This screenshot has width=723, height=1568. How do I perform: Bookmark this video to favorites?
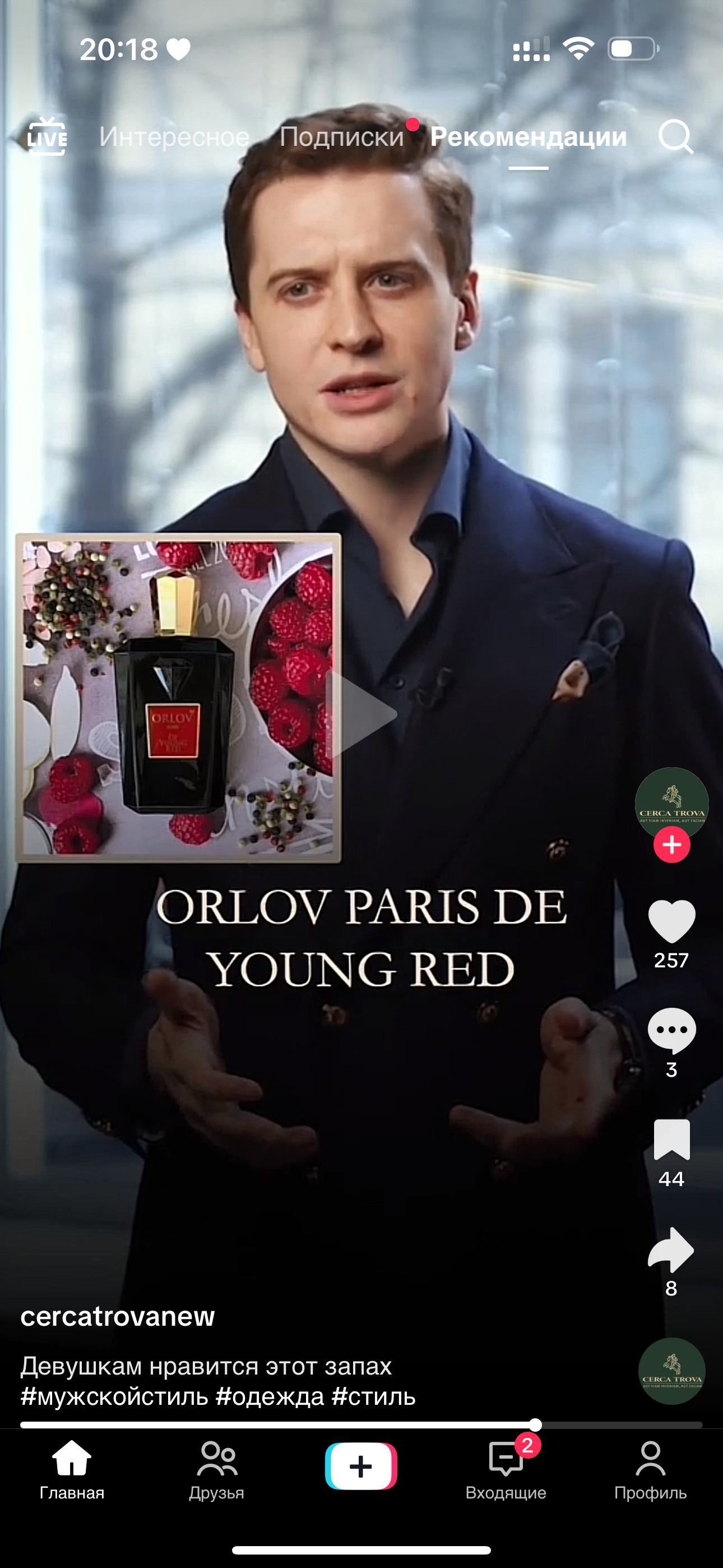pyautogui.click(x=671, y=1139)
